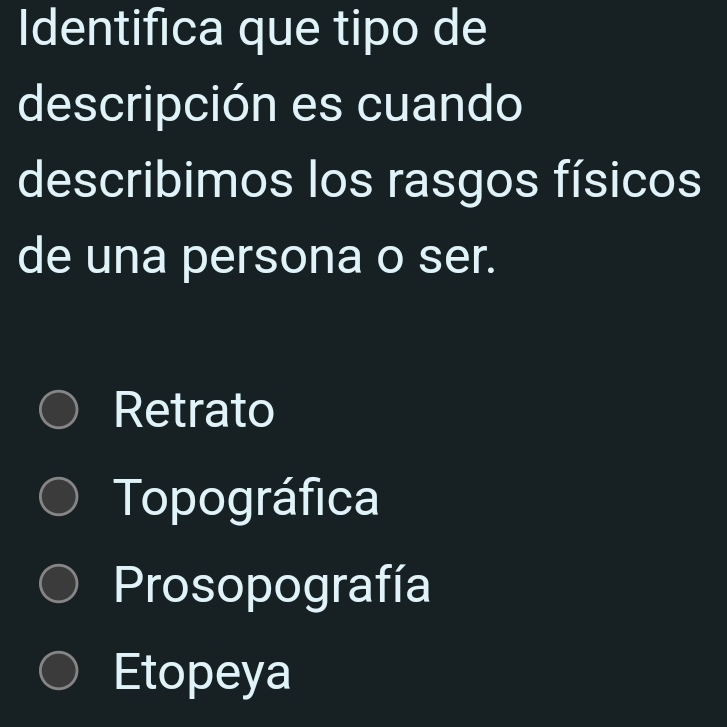The width and height of the screenshot is (727, 727).
Task: Choose Topográfica as the answer
Action: (x=59, y=498)
